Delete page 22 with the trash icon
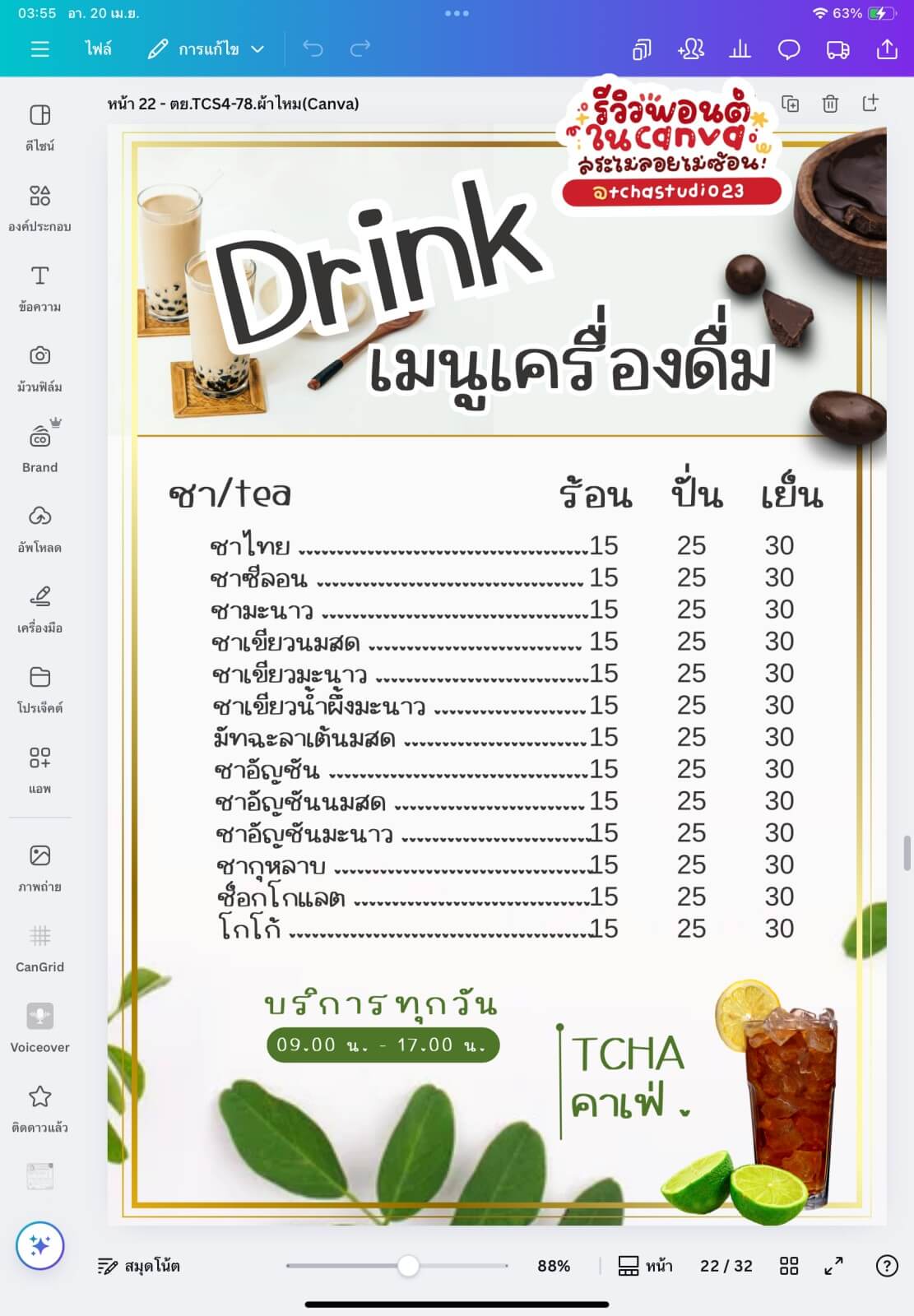The width and height of the screenshot is (914, 1316). [x=830, y=104]
